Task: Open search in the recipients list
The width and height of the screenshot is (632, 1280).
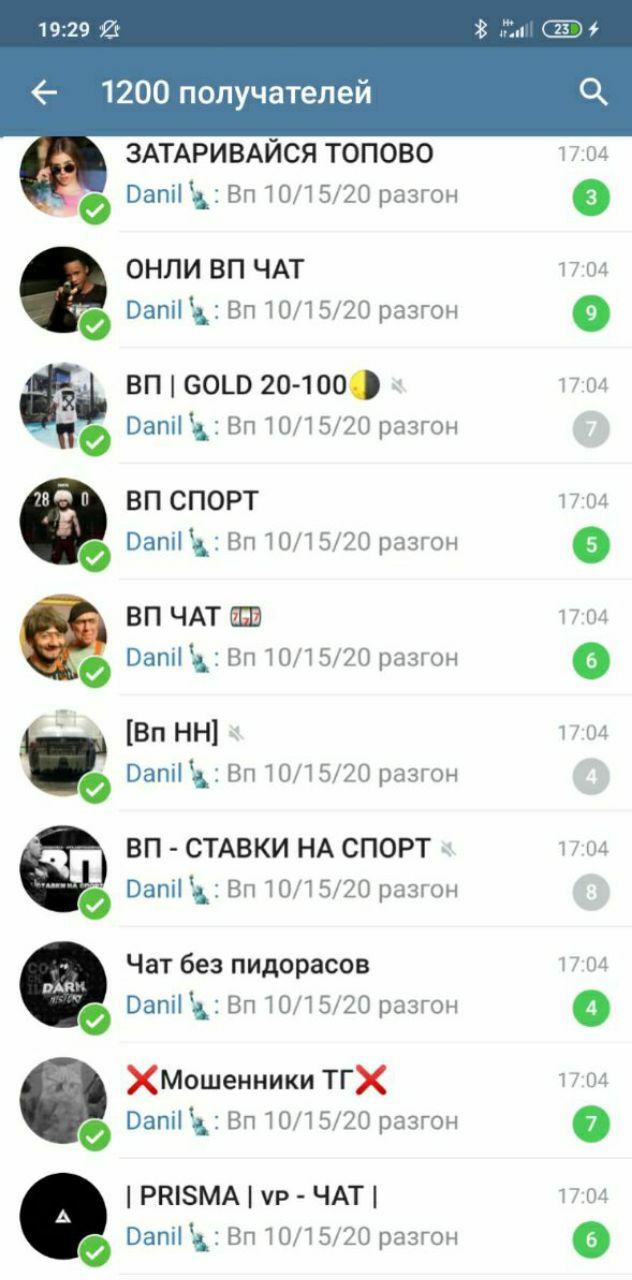Action: coord(594,93)
